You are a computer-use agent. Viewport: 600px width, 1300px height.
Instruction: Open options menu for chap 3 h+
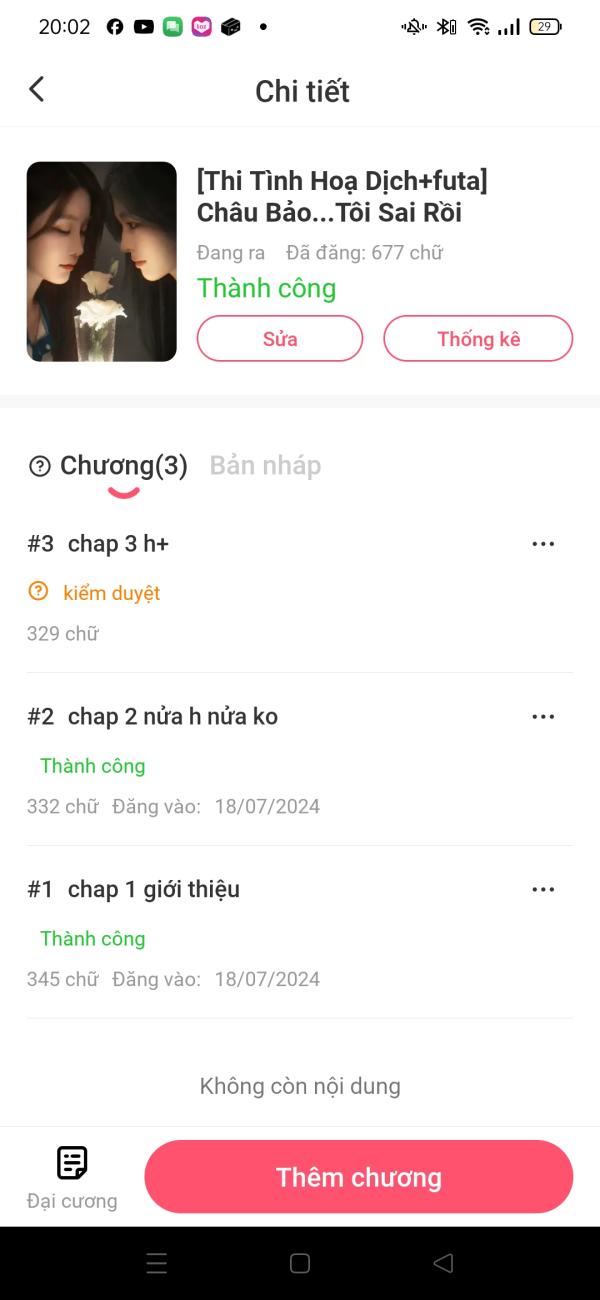(x=543, y=544)
